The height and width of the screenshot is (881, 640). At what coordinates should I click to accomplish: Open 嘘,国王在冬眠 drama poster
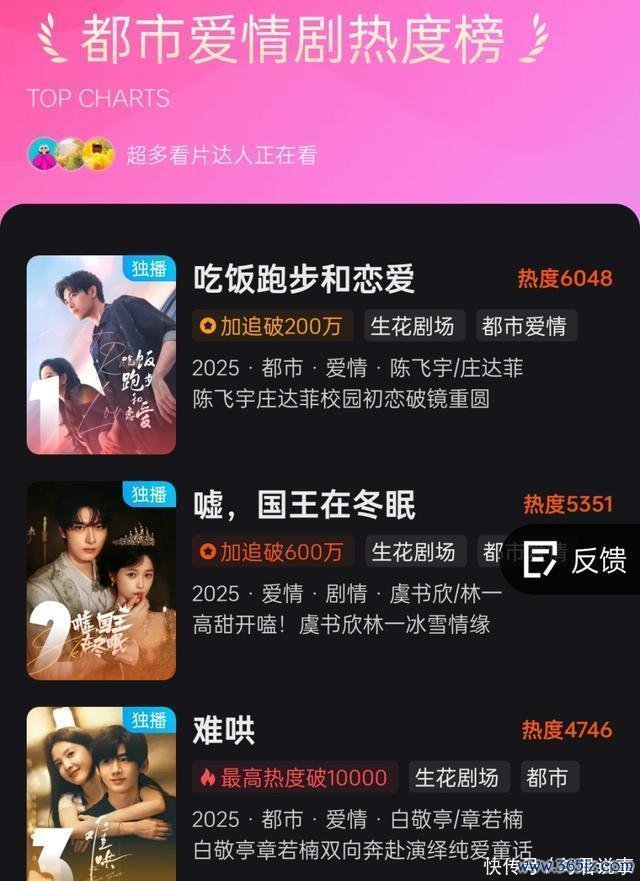[101, 580]
